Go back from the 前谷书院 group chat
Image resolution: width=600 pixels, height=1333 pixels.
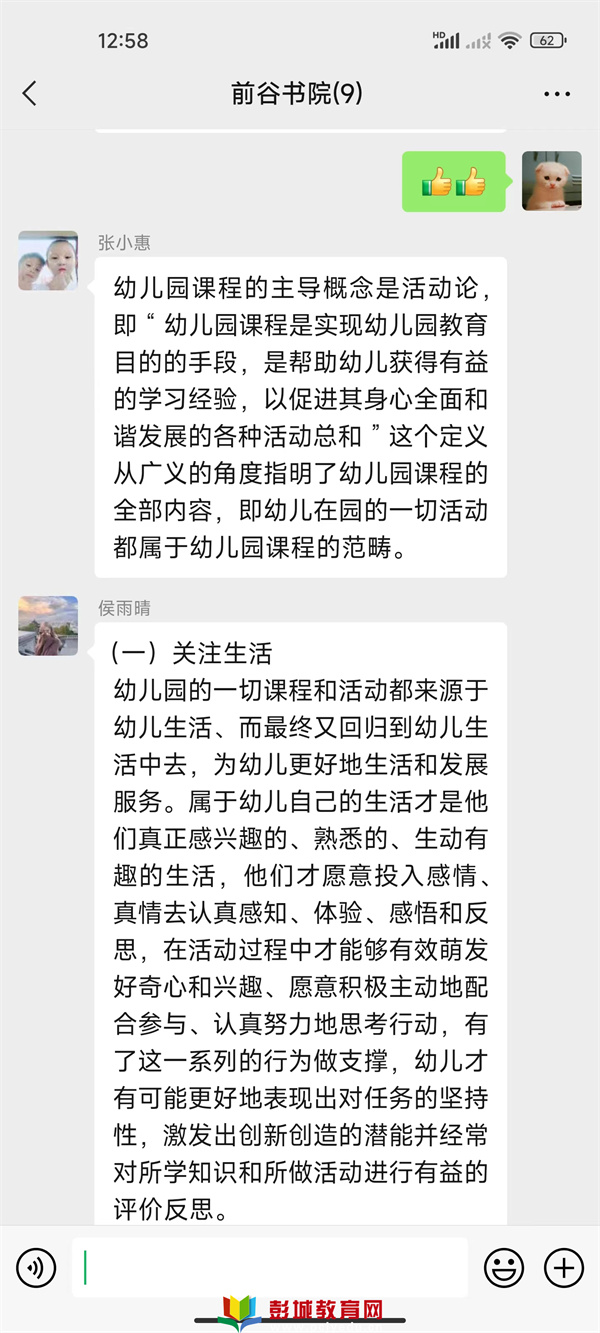pyautogui.click(x=29, y=94)
